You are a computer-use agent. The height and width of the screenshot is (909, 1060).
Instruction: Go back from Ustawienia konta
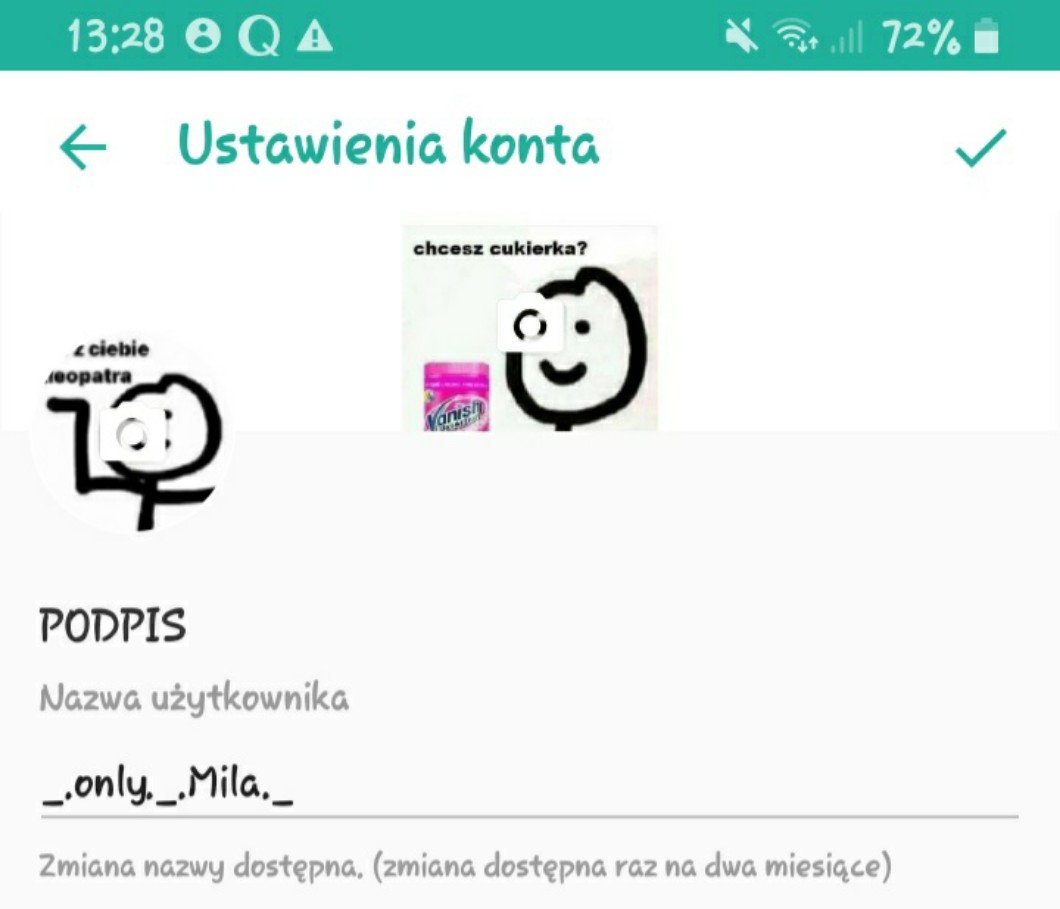coord(83,148)
